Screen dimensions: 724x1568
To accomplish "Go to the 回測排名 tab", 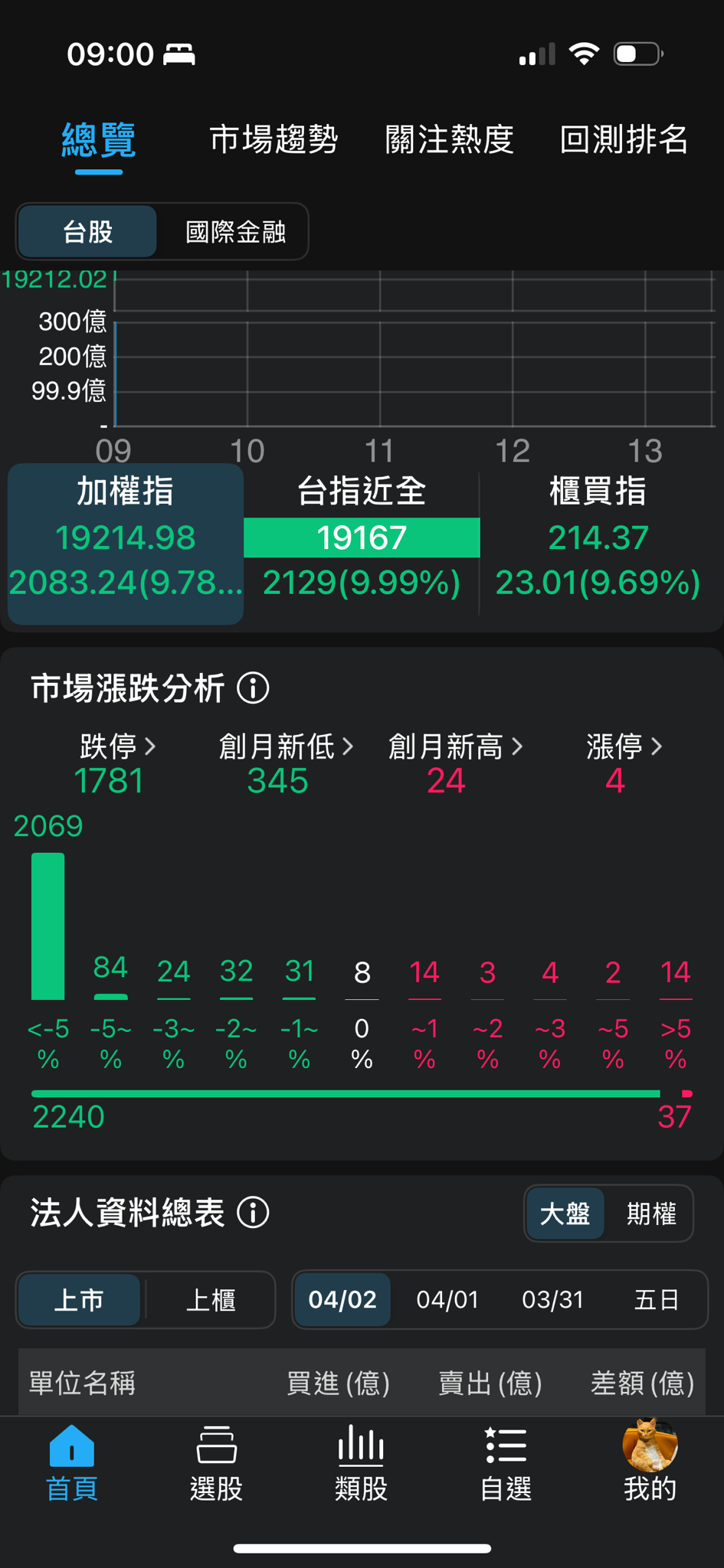I will pyautogui.click(x=624, y=139).
